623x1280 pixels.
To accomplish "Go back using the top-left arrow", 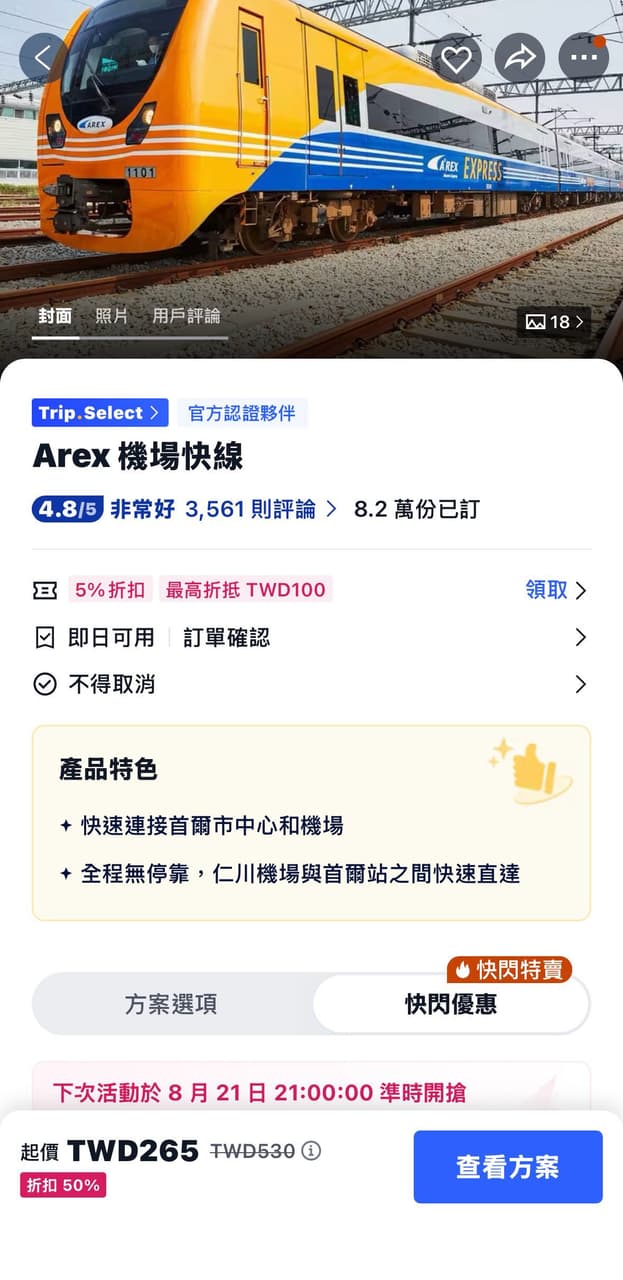I will tap(43, 58).
